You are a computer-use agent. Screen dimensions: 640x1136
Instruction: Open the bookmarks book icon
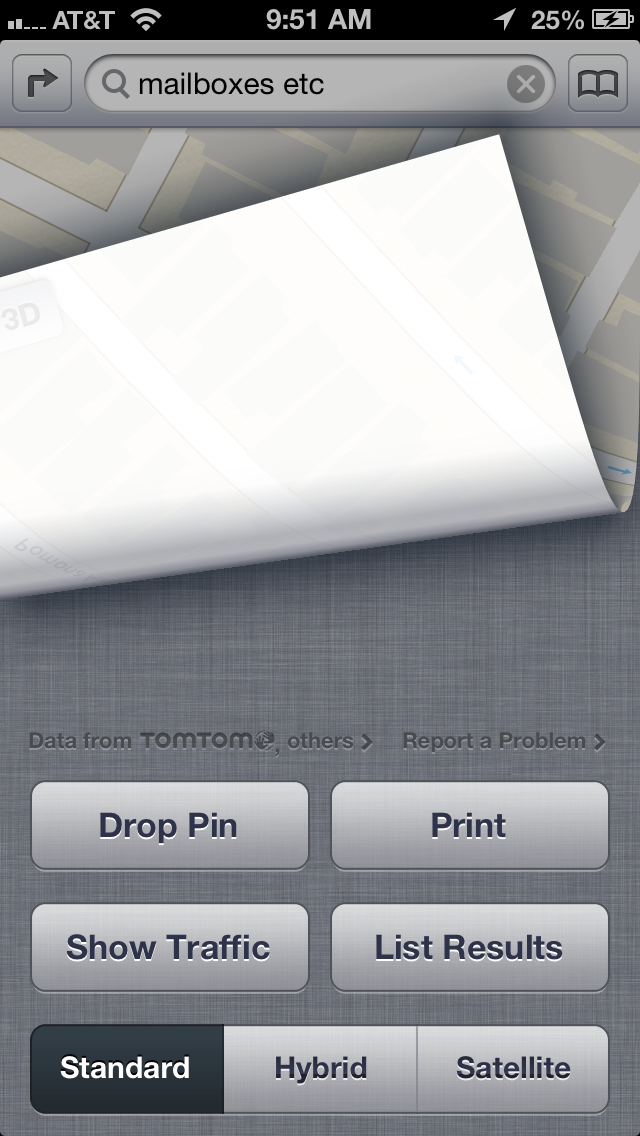click(597, 83)
